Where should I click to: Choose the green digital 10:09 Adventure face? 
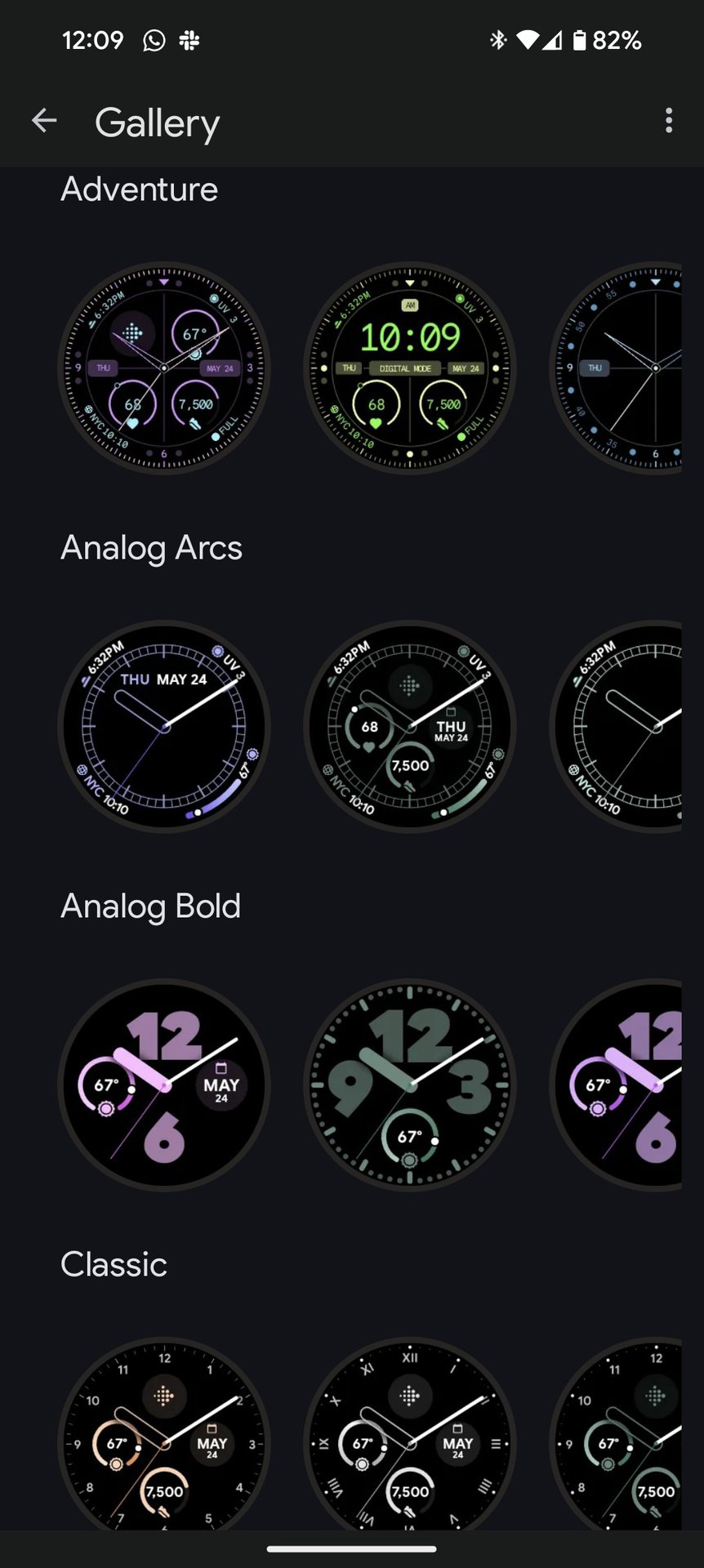tap(410, 368)
